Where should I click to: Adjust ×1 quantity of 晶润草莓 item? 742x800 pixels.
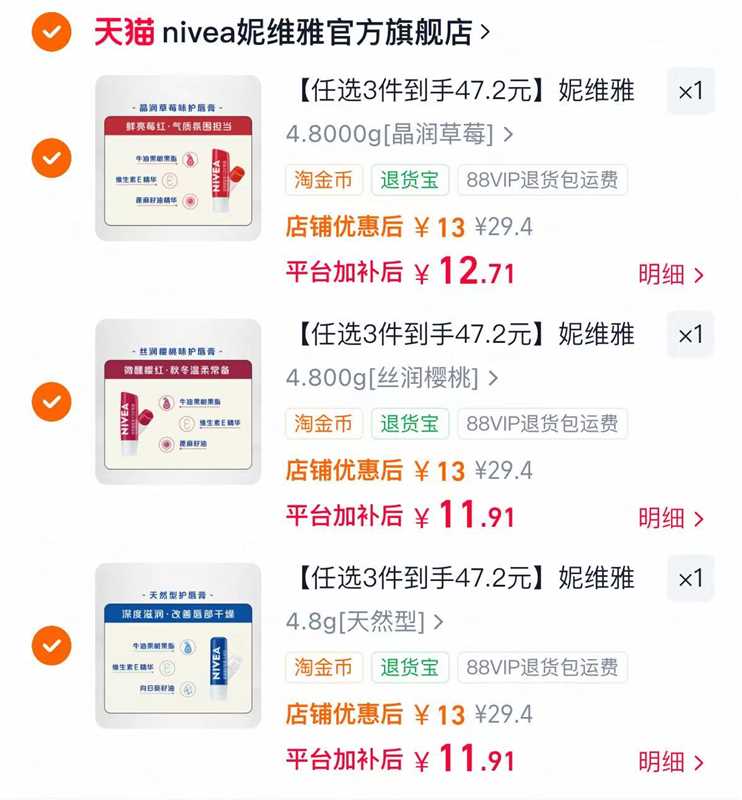(x=690, y=91)
